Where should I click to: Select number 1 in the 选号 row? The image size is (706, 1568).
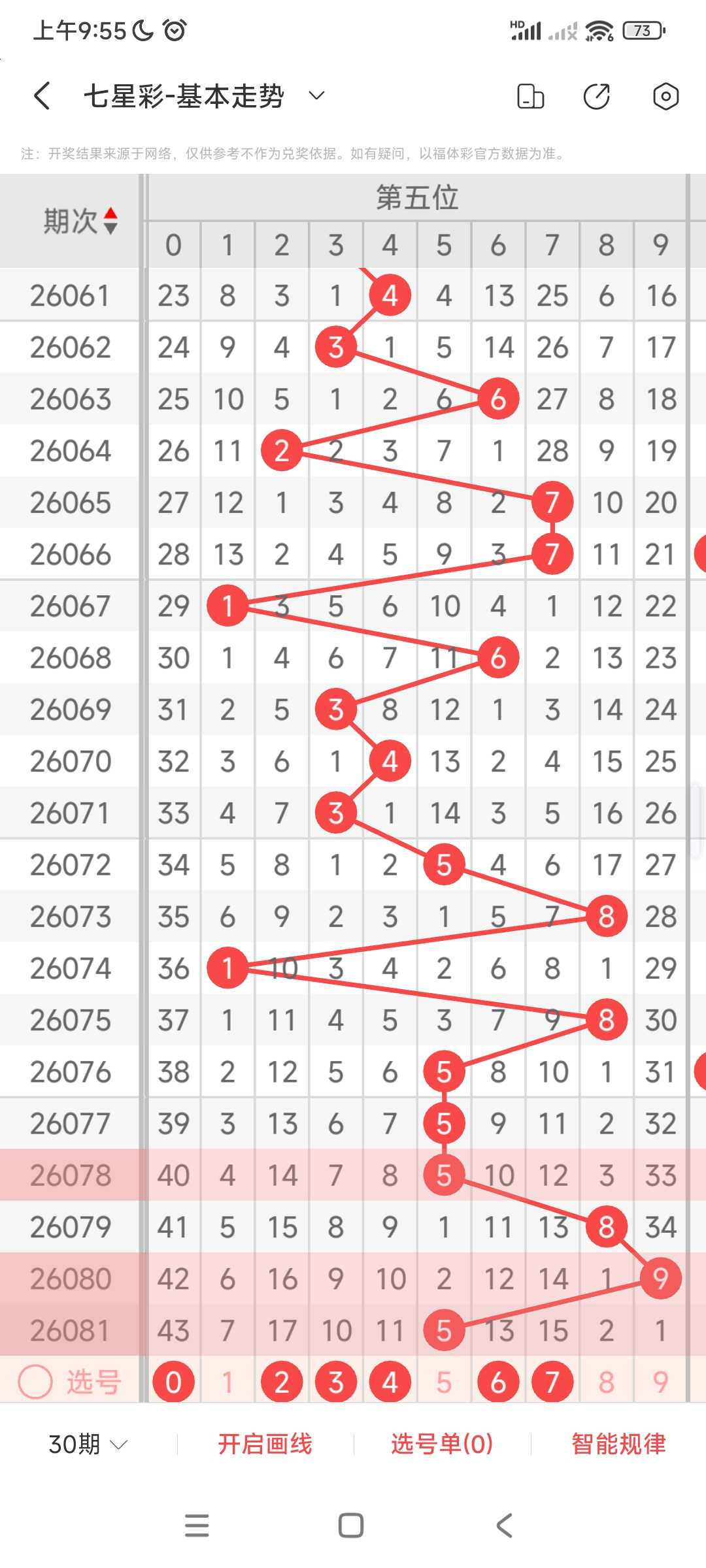tap(227, 1382)
